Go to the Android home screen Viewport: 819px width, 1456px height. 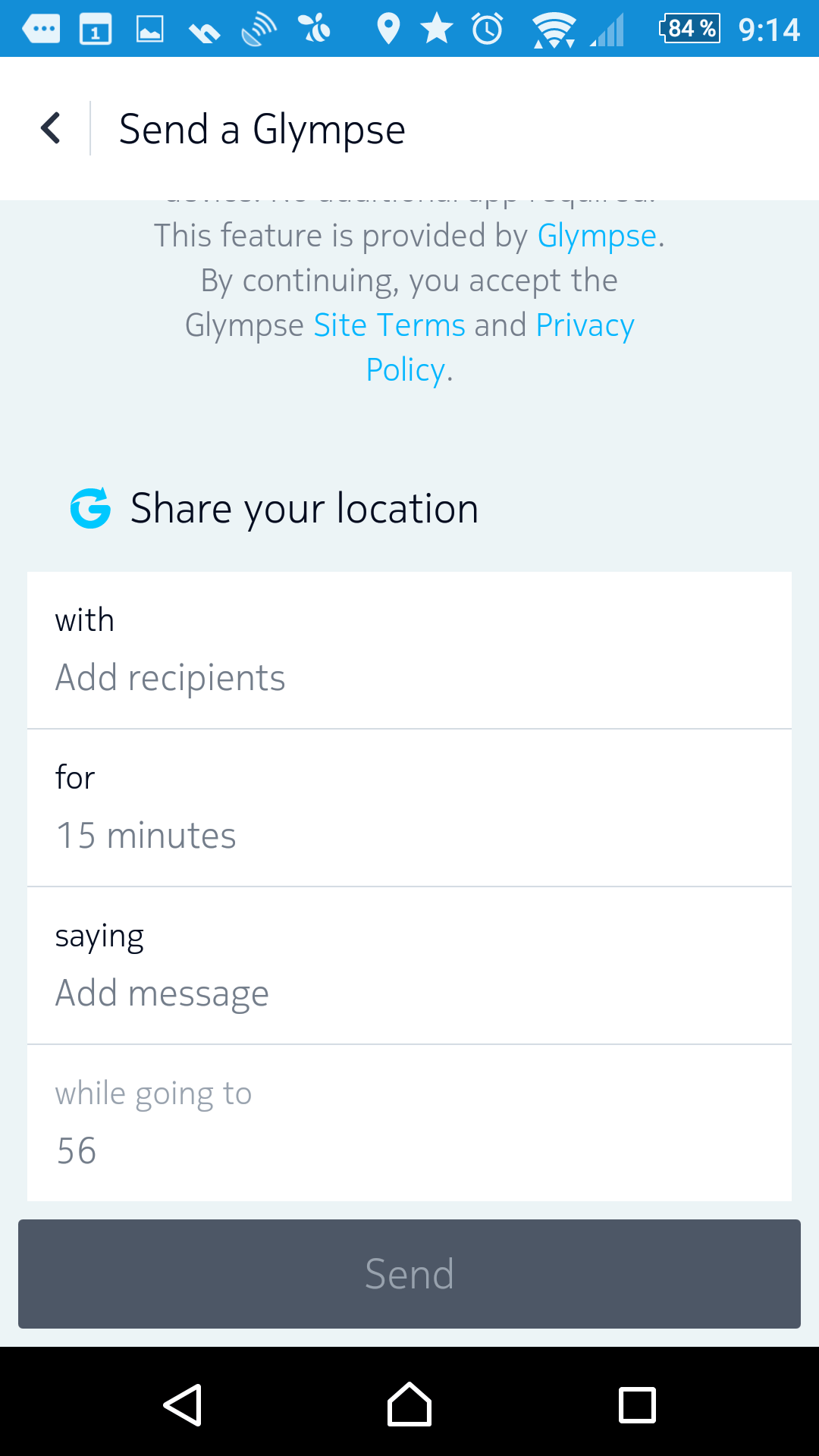(x=409, y=1405)
